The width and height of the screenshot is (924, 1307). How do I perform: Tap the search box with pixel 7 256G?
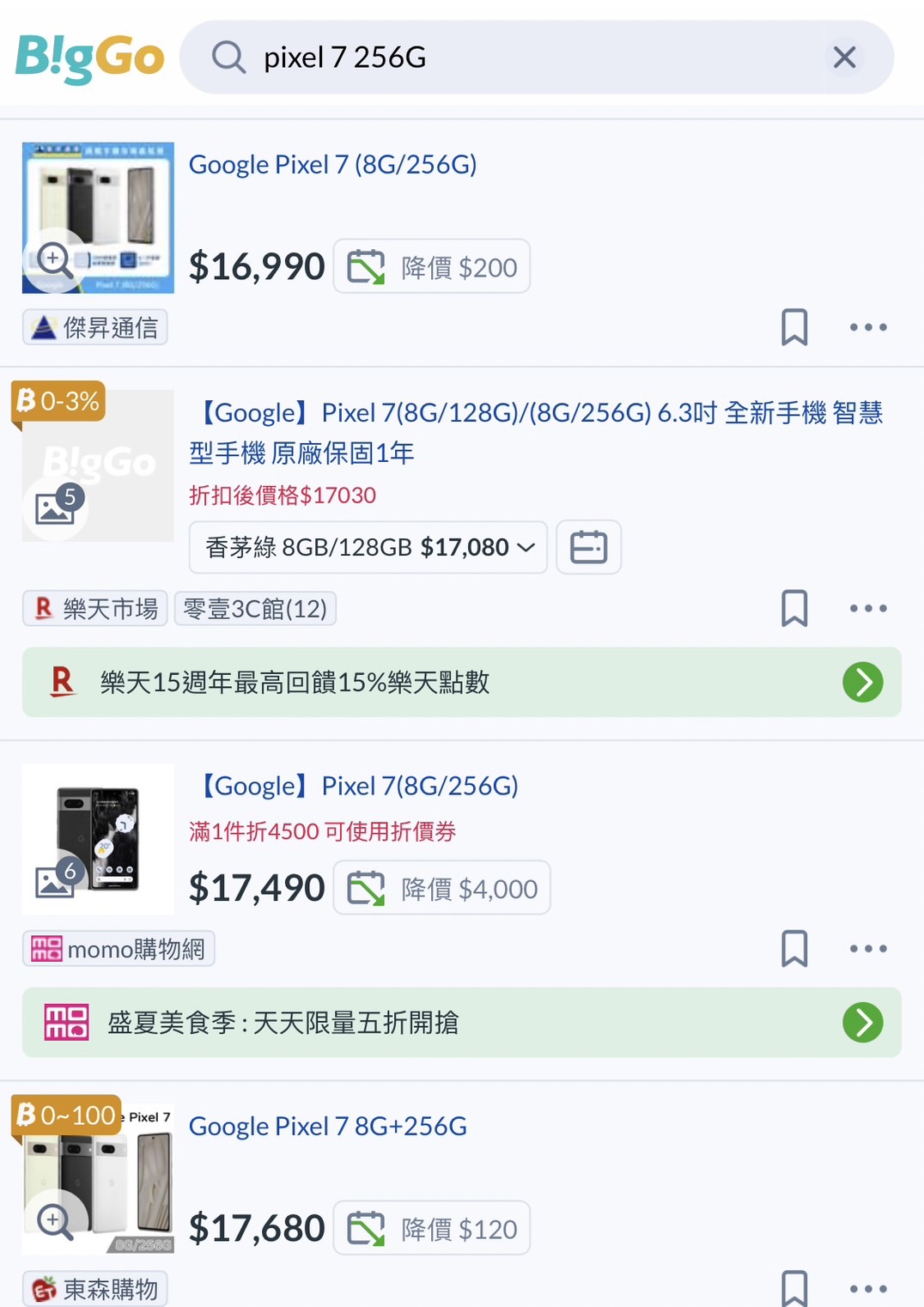(515, 58)
